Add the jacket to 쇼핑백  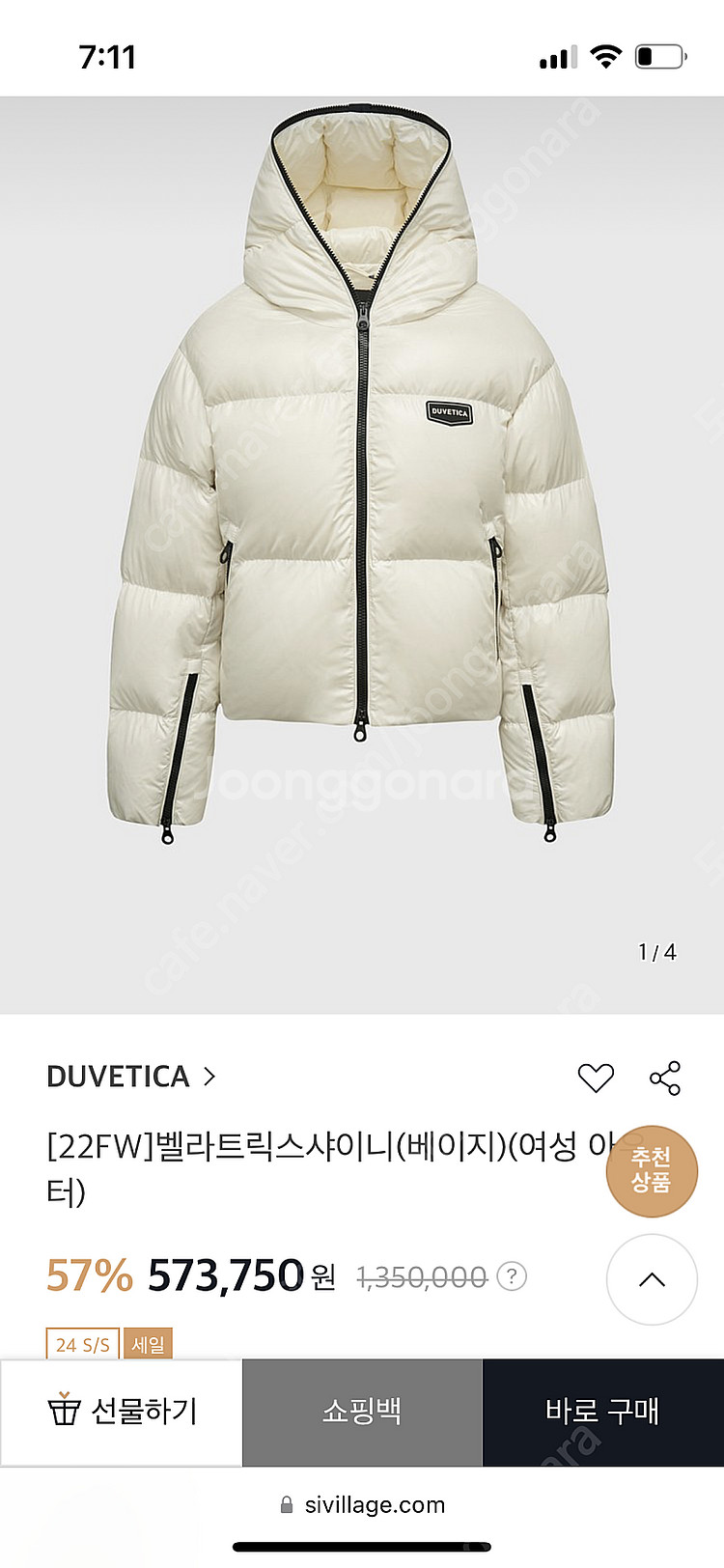pyautogui.click(x=362, y=1412)
